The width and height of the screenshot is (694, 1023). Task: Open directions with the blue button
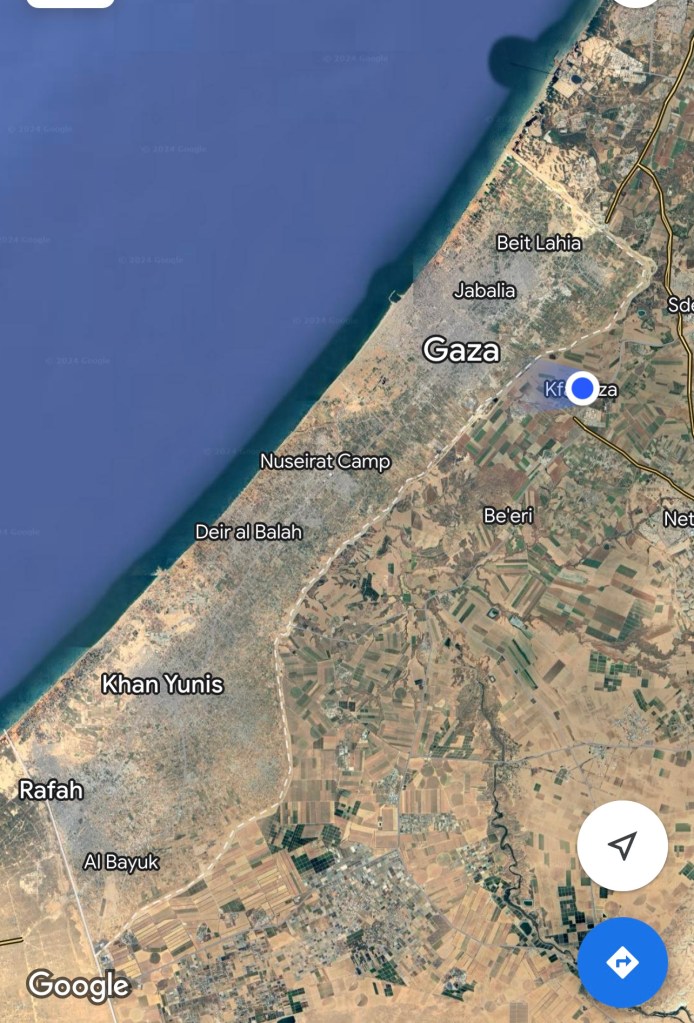(x=622, y=962)
